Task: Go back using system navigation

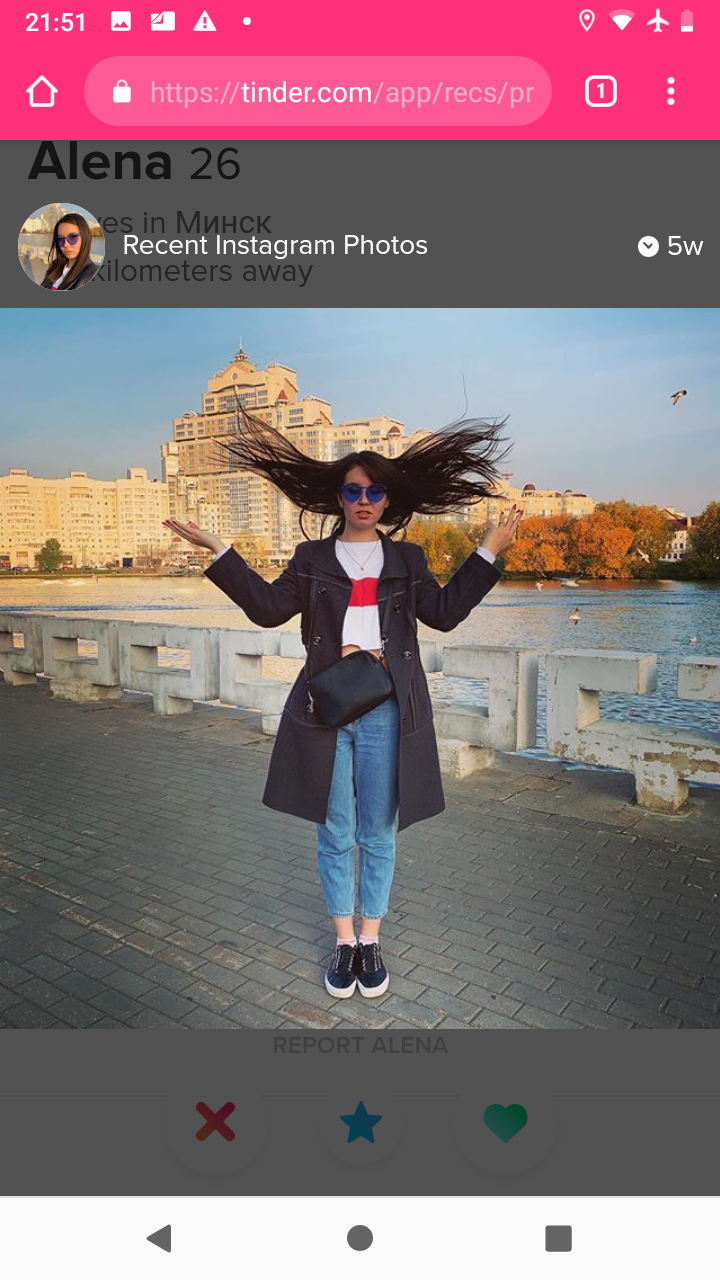Action: (160, 1238)
